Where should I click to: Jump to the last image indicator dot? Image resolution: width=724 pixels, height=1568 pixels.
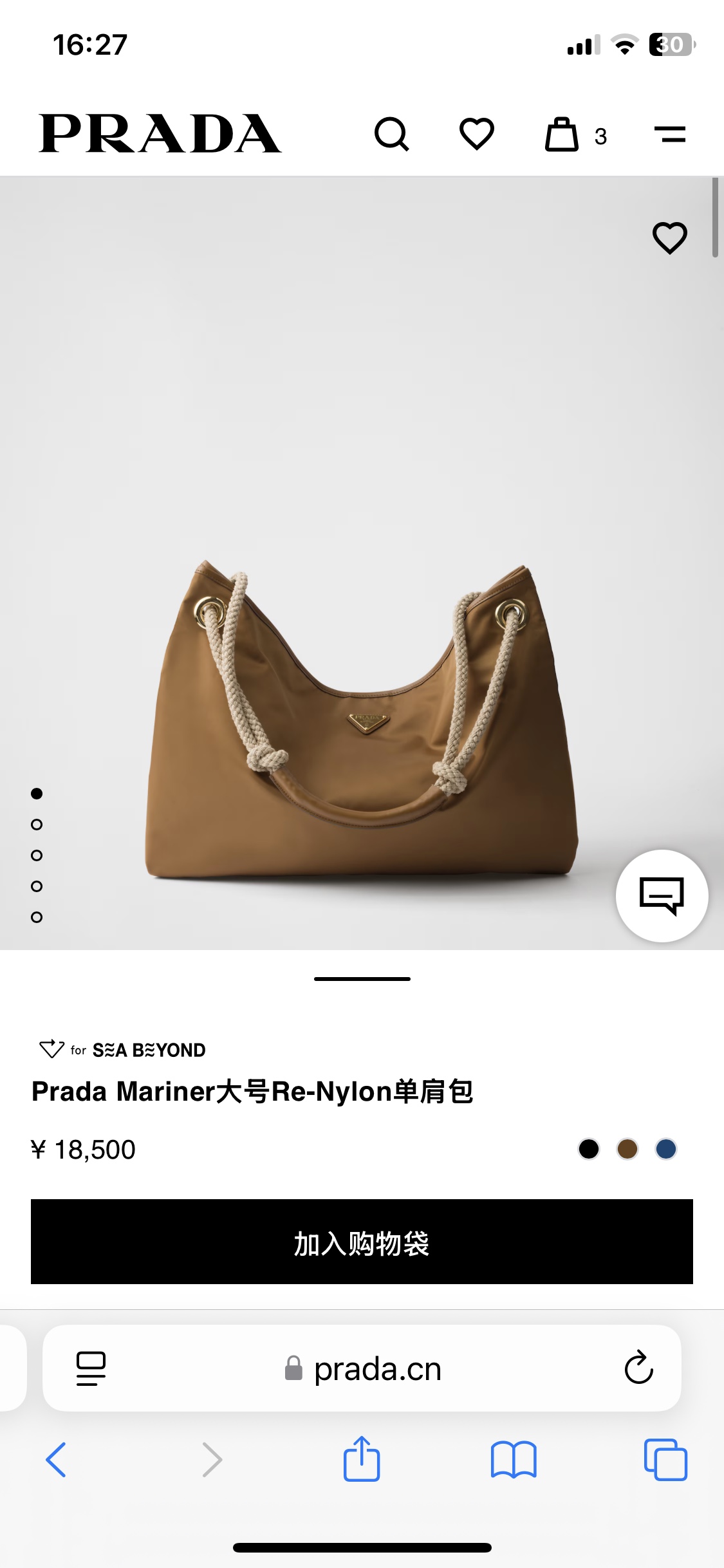coord(37,917)
